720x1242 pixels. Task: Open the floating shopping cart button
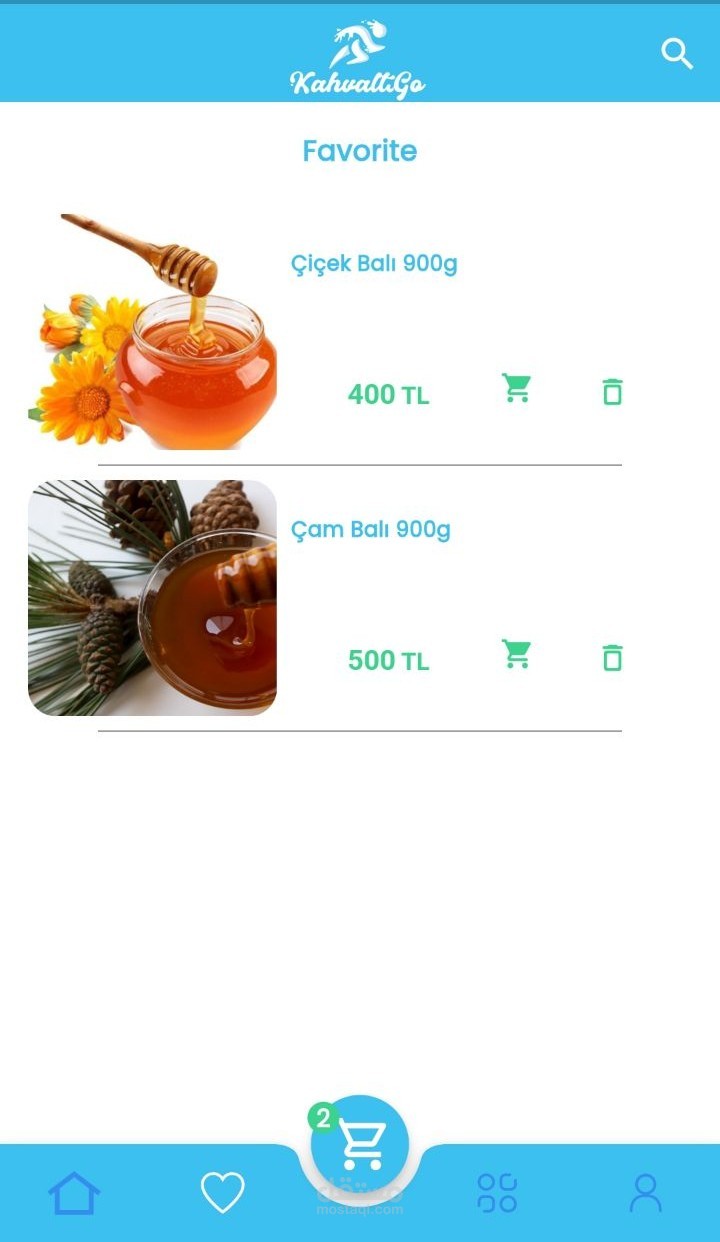pyautogui.click(x=360, y=1144)
